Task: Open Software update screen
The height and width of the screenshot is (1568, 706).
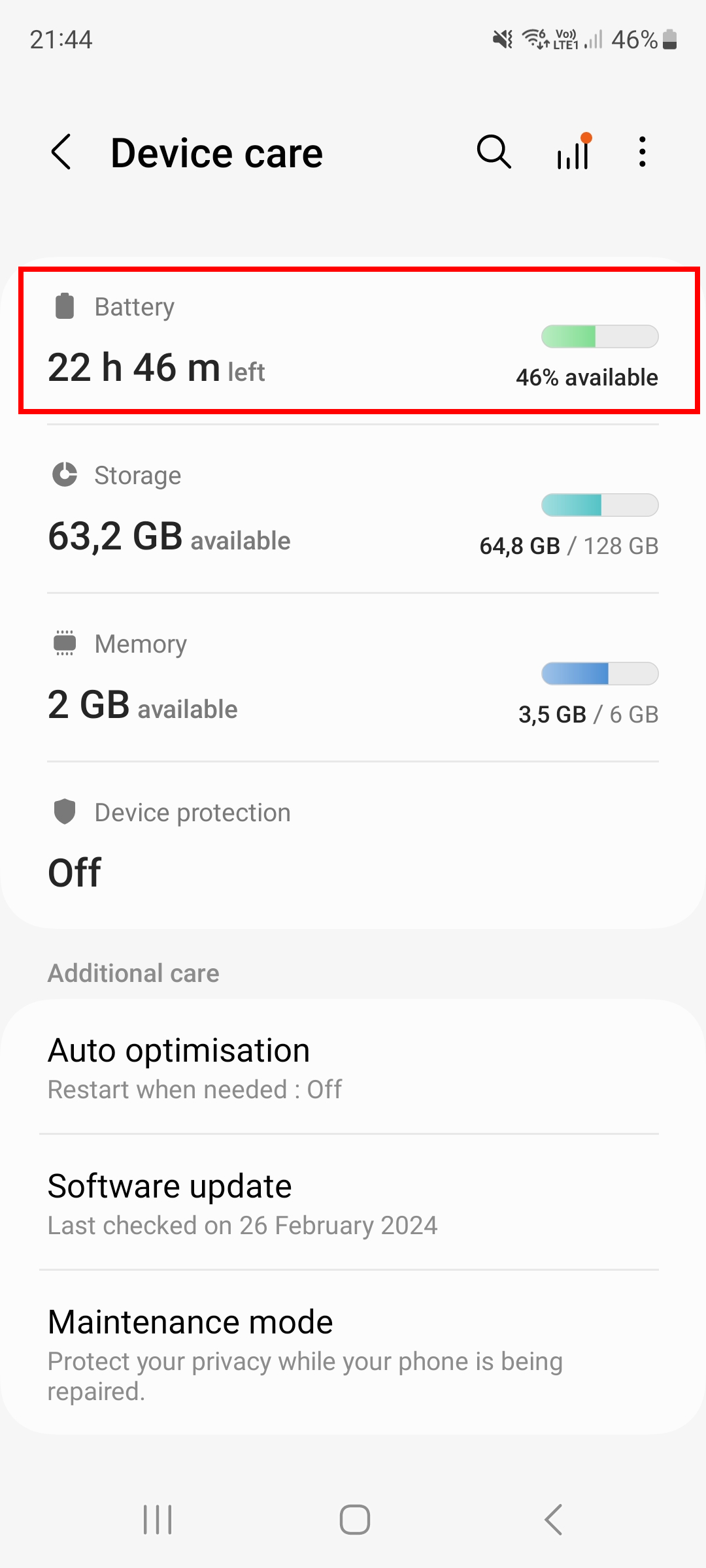Action: tap(353, 1202)
